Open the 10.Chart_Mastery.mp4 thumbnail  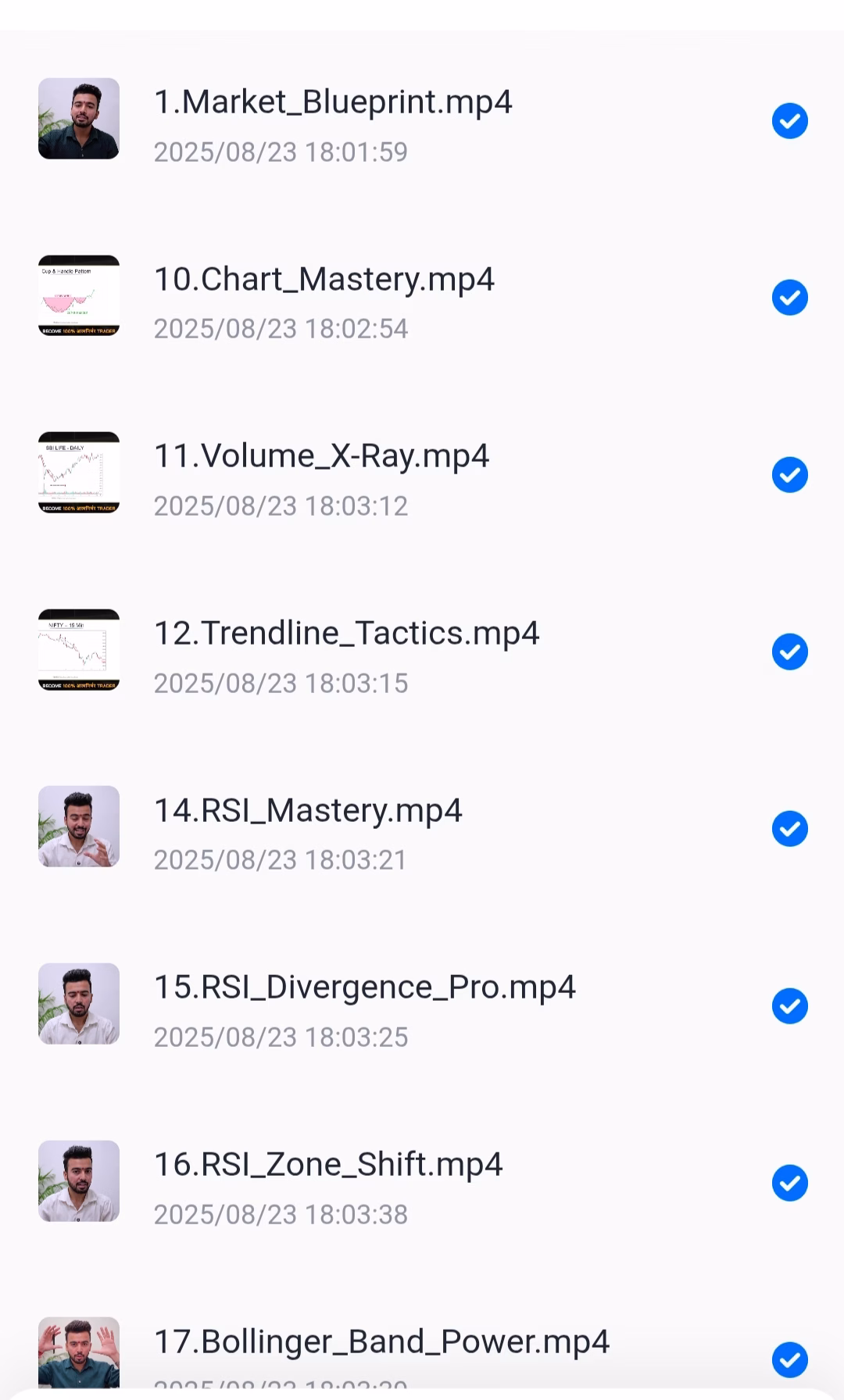coord(79,296)
